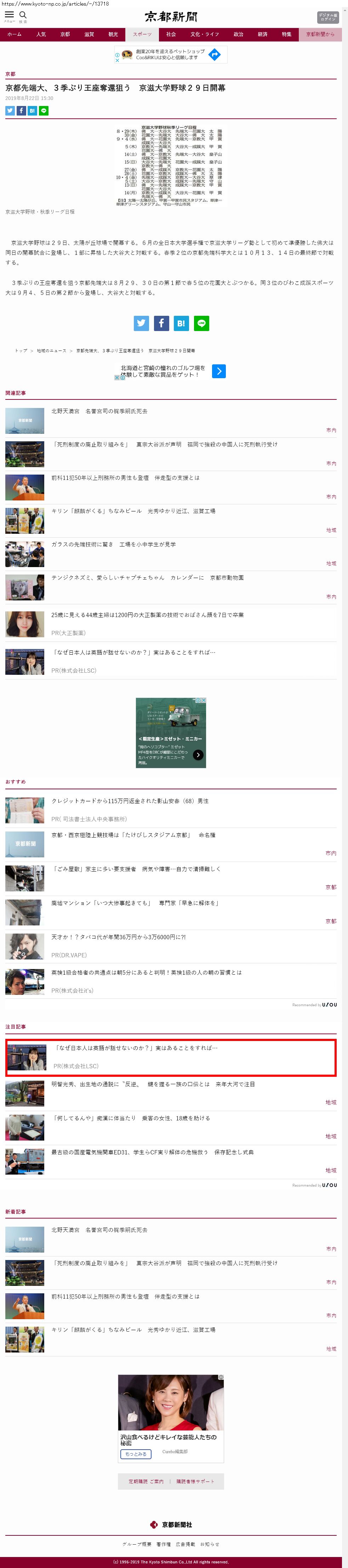Share the article via the top Twitter icon
The width and height of the screenshot is (348, 1568).
click(x=10, y=111)
